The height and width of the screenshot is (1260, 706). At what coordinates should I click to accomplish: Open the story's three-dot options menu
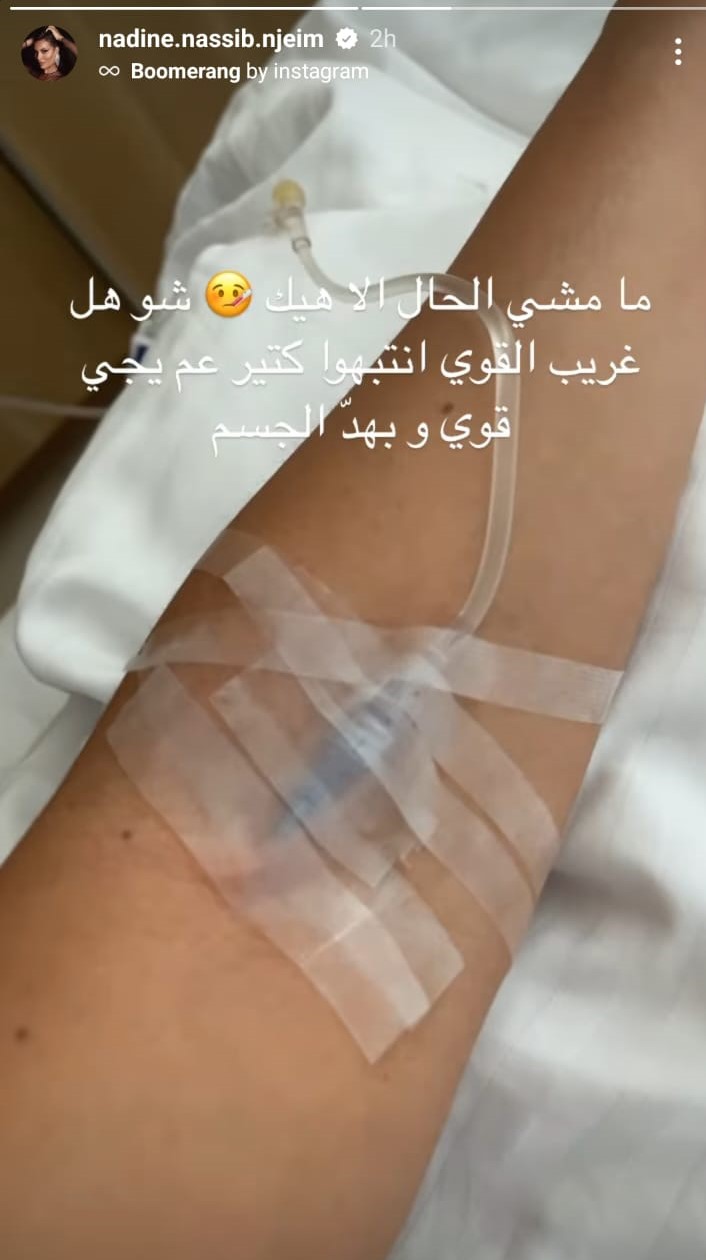click(x=678, y=52)
